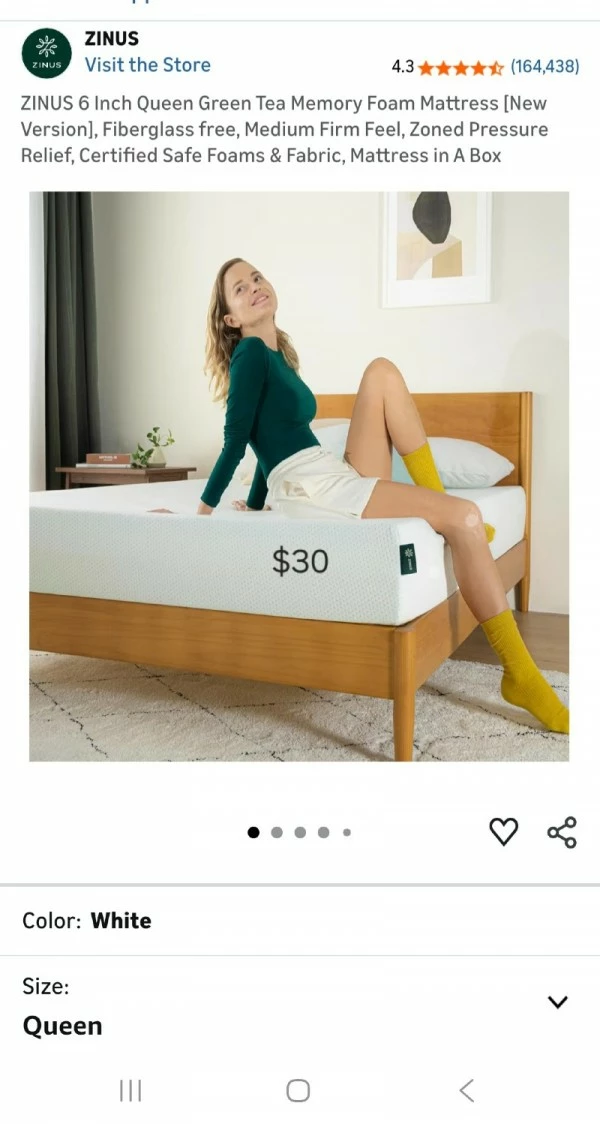Open the mattress product image
This screenshot has width=600, height=1124.
click(299, 476)
